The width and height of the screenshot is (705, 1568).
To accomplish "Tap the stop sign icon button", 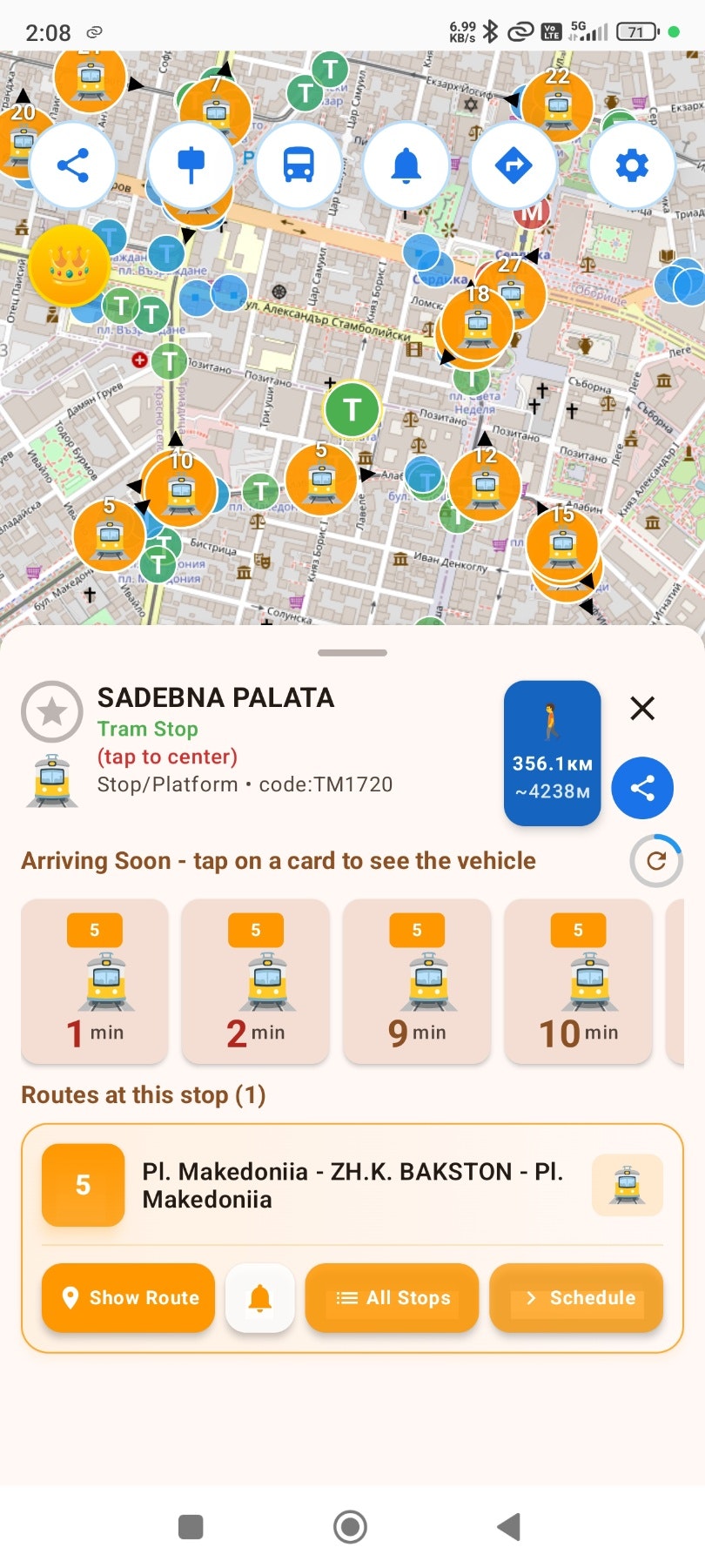I will 191,165.
